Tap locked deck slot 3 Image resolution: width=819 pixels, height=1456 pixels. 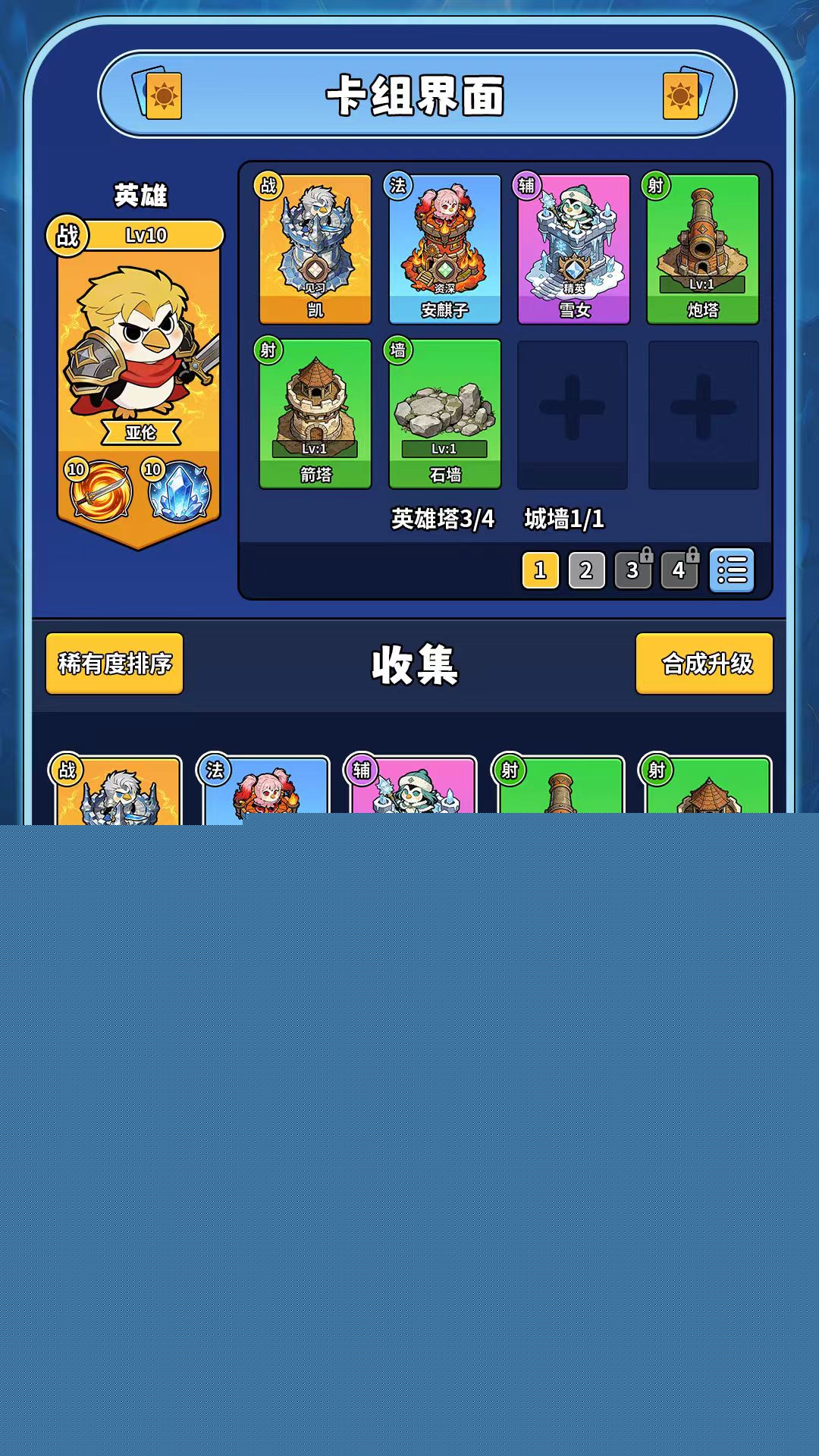tap(632, 570)
